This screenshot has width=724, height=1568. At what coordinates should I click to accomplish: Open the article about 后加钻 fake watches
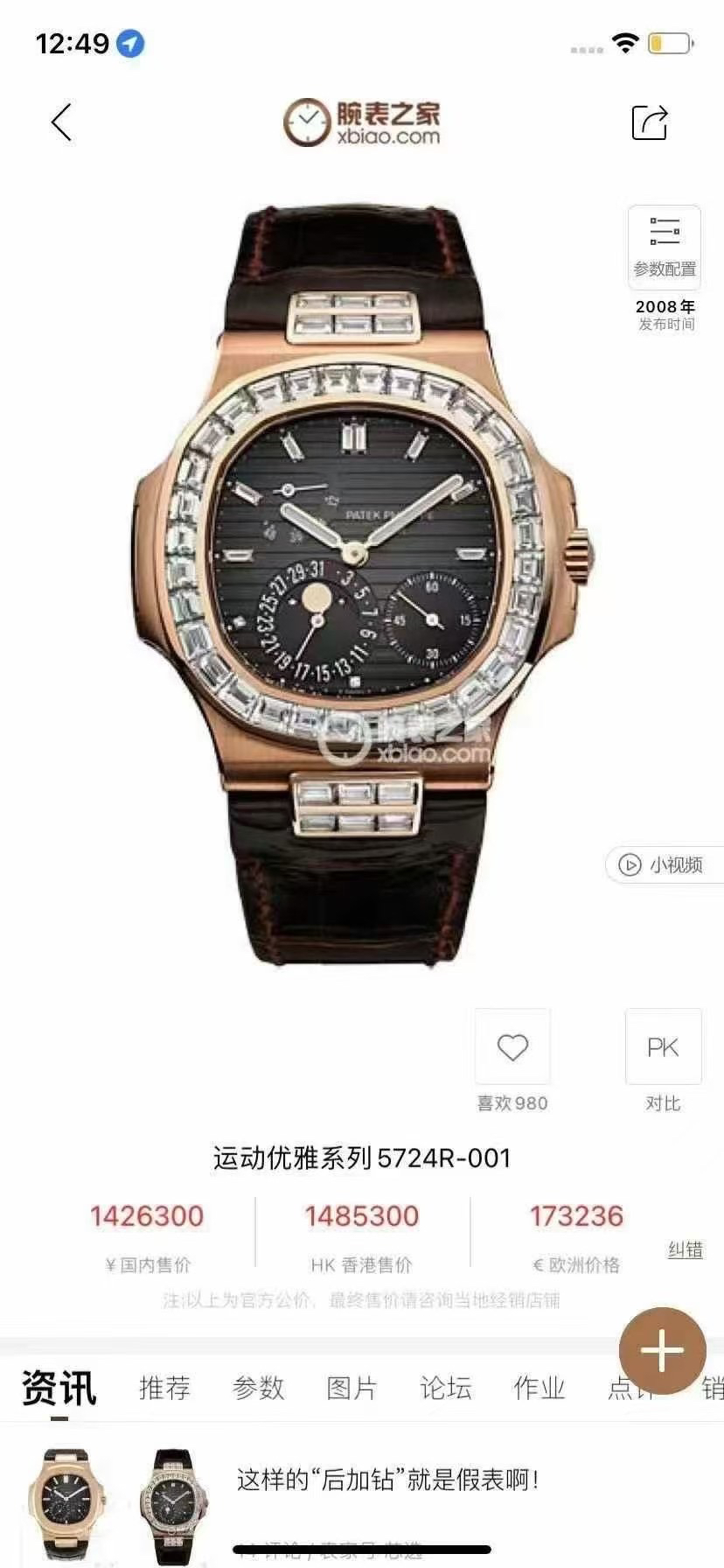pyautogui.click(x=387, y=1480)
